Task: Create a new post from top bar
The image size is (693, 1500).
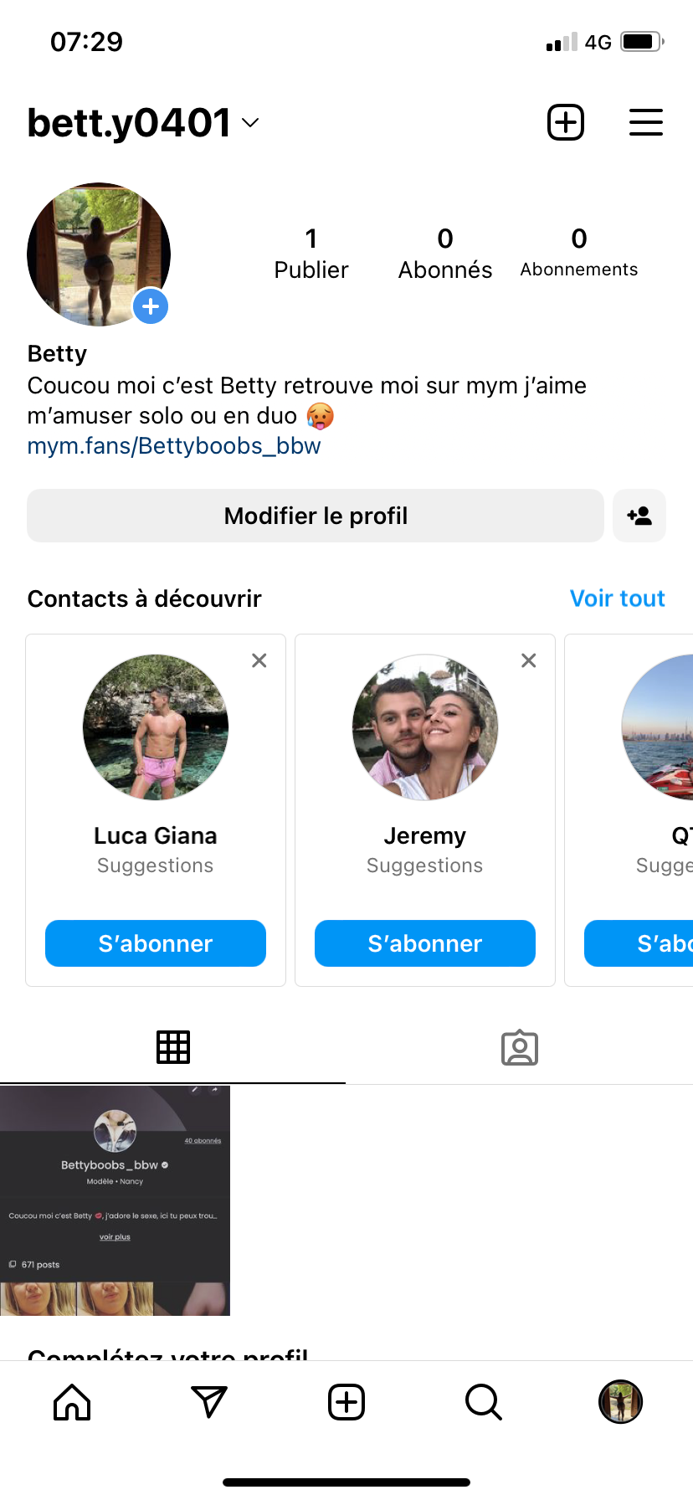Action: tap(565, 122)
